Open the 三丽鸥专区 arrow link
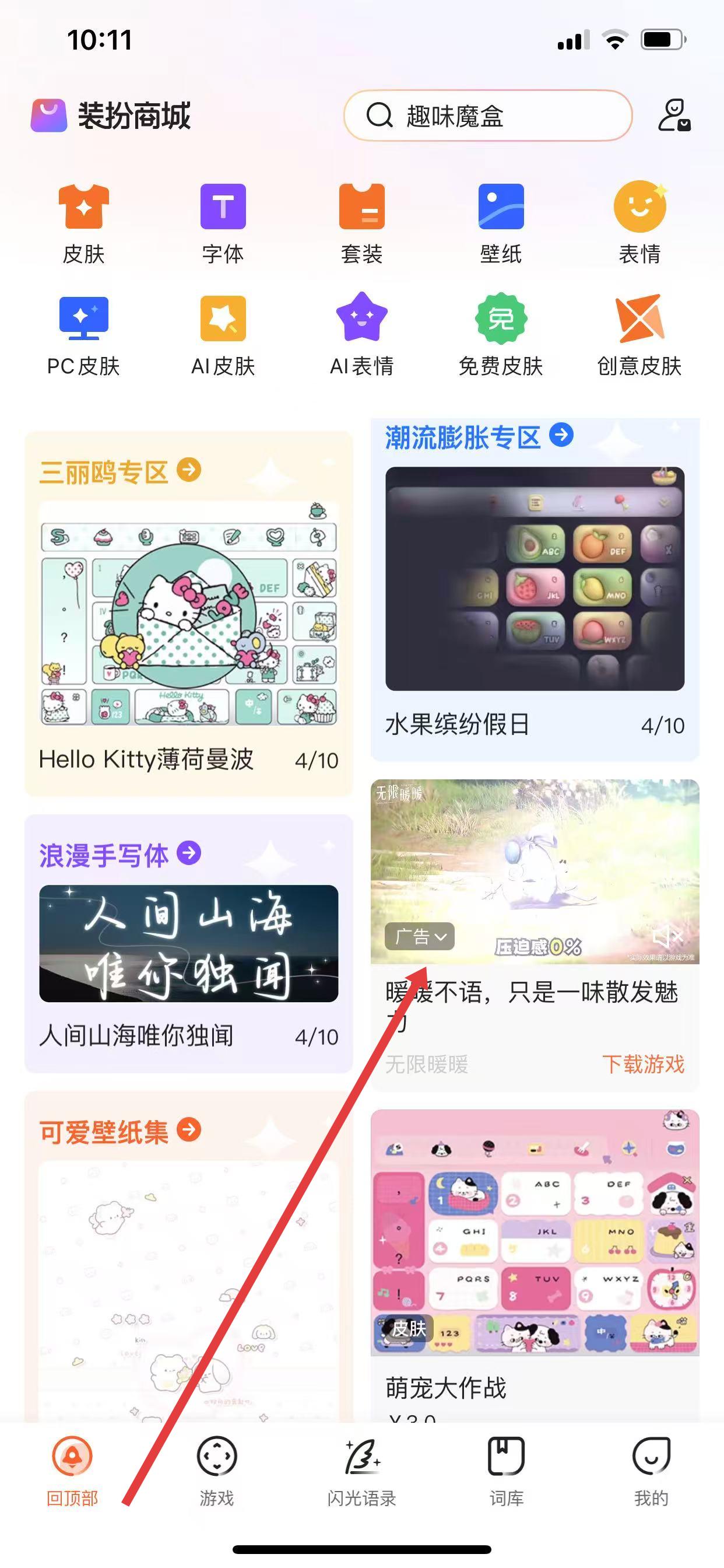This screenshot has width=724, height=1568. (189, 470)
